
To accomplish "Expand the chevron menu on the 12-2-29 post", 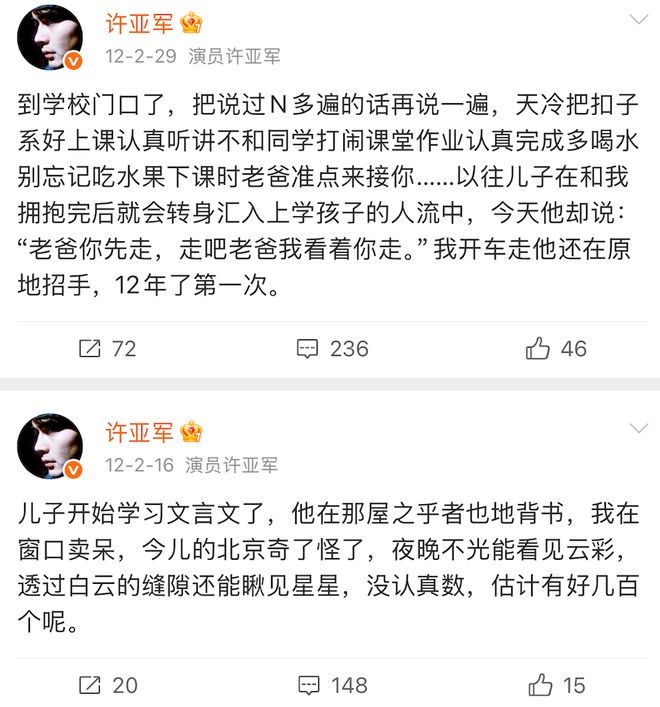I will tap(638, 20).
